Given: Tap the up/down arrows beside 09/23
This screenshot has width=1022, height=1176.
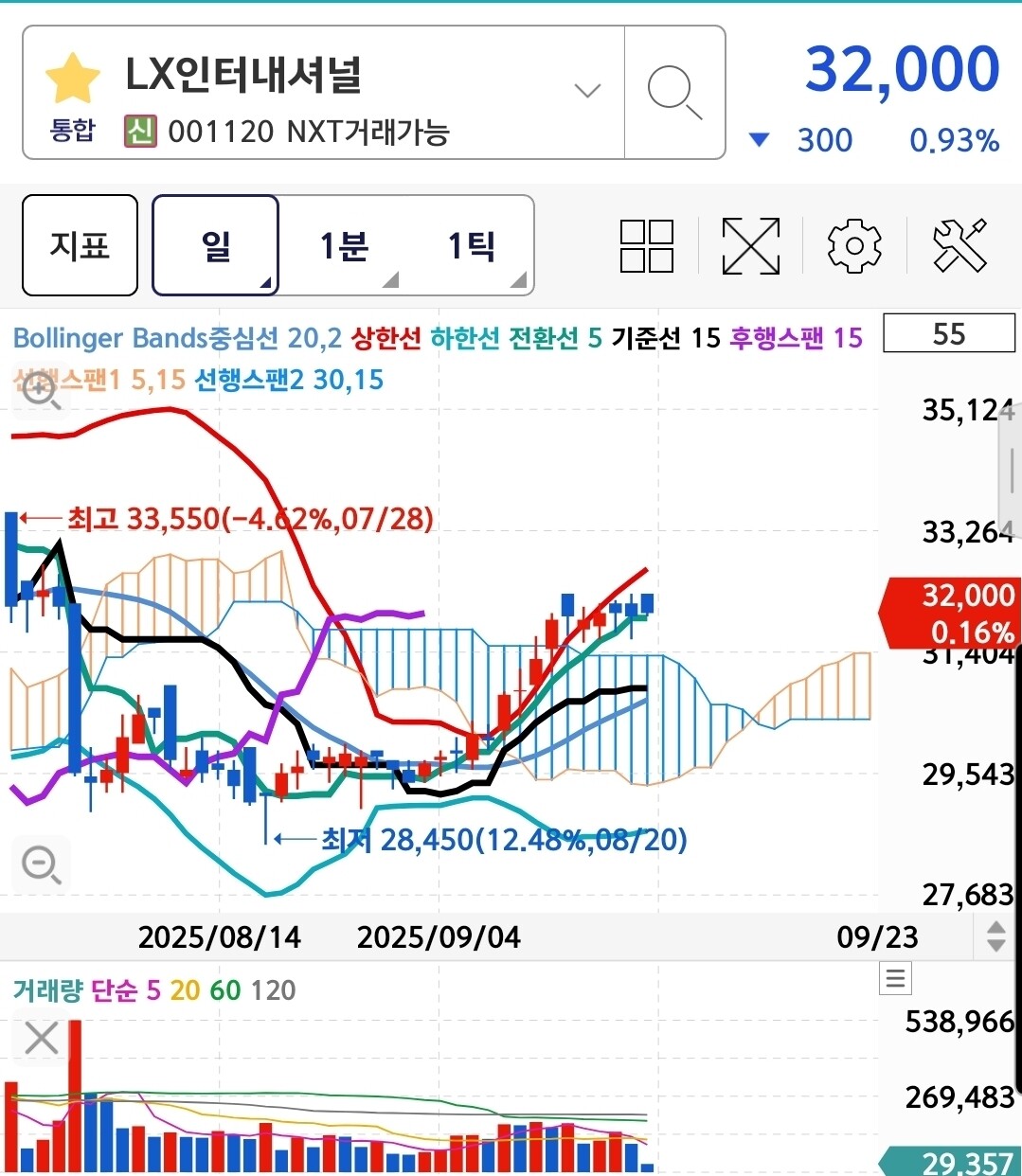Looking at the screenshot, I should click(995, 936).
